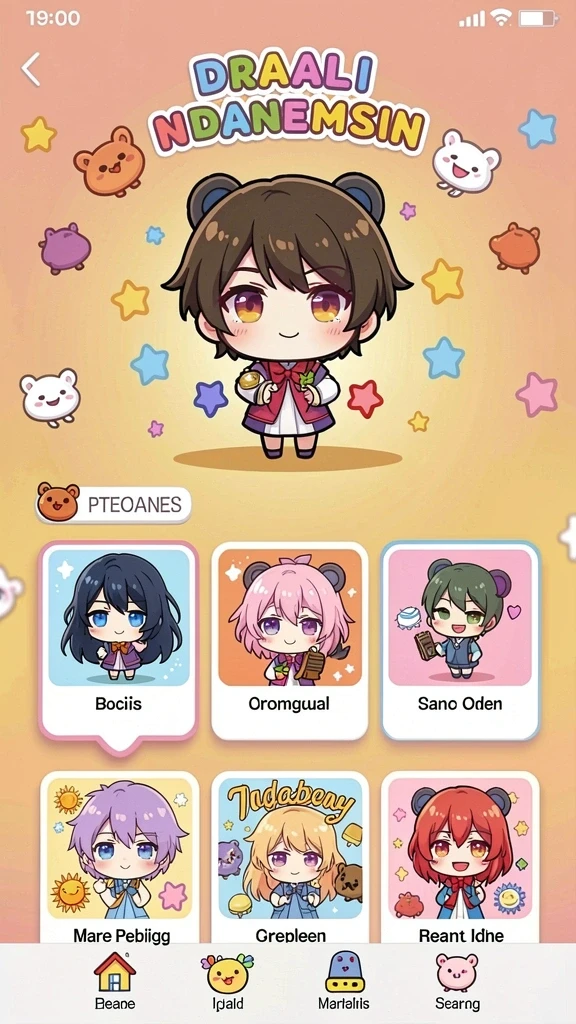Switch to the Martalriis tab

344,981
